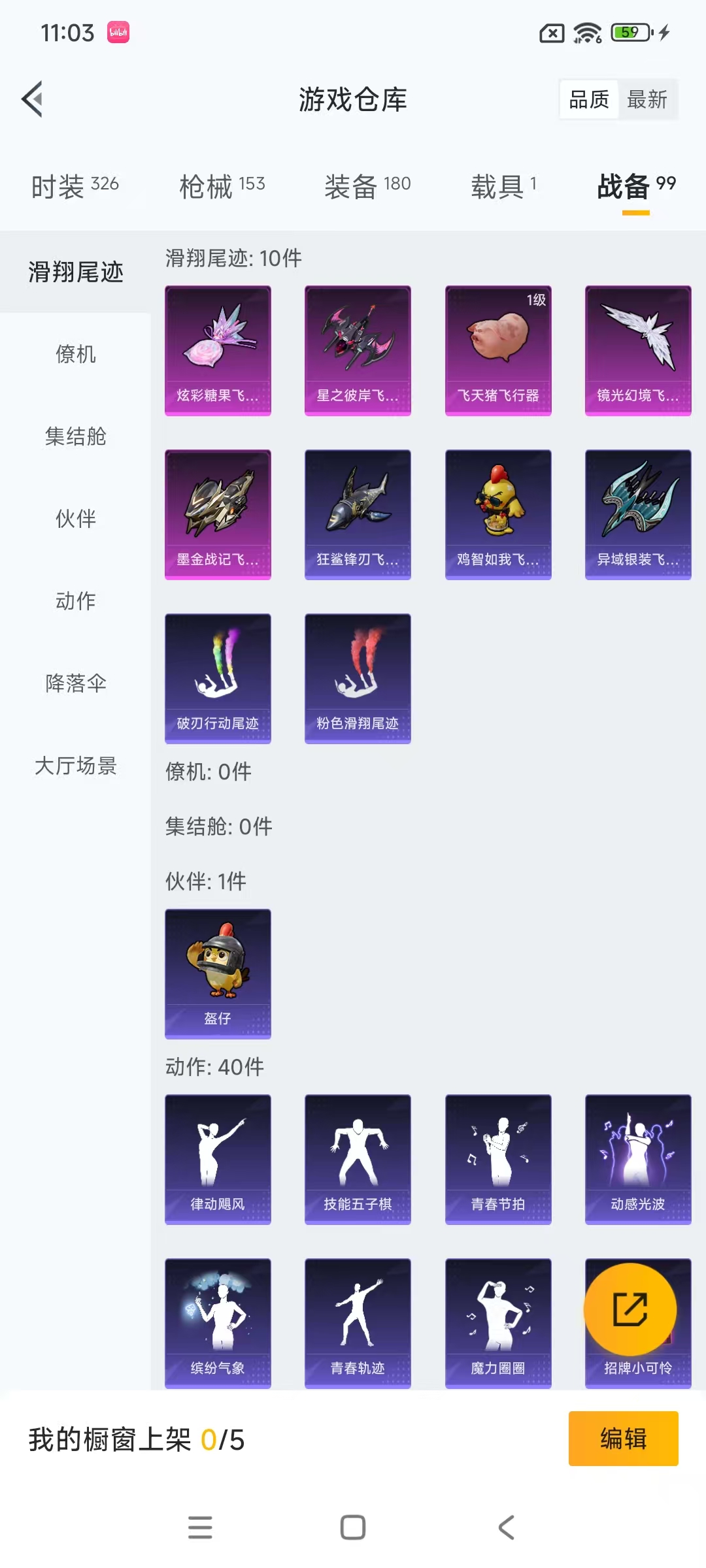
Task: Open the 大厅场景 sidebar category
Action: pyautogui.click(x=76, y=767)
